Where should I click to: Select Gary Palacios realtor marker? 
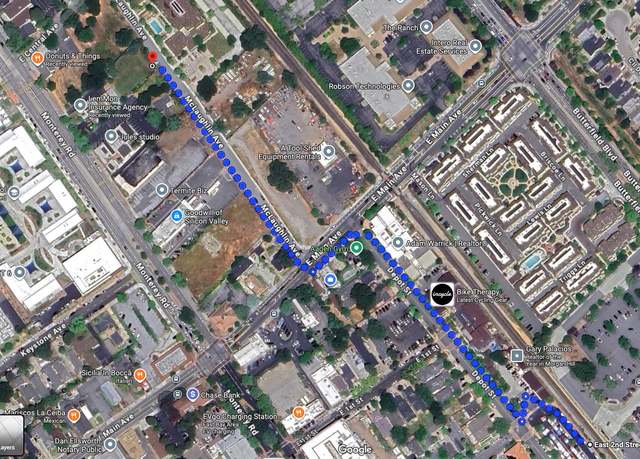(517, 353)
